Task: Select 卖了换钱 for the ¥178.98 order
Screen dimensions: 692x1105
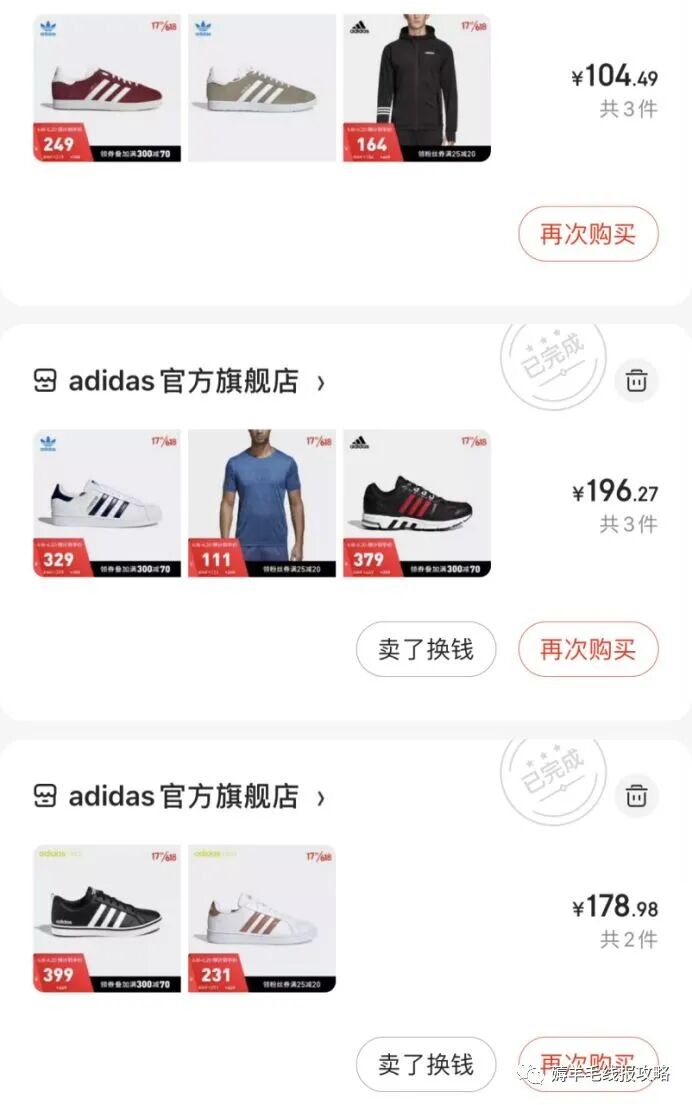Action: [427, 1064]
